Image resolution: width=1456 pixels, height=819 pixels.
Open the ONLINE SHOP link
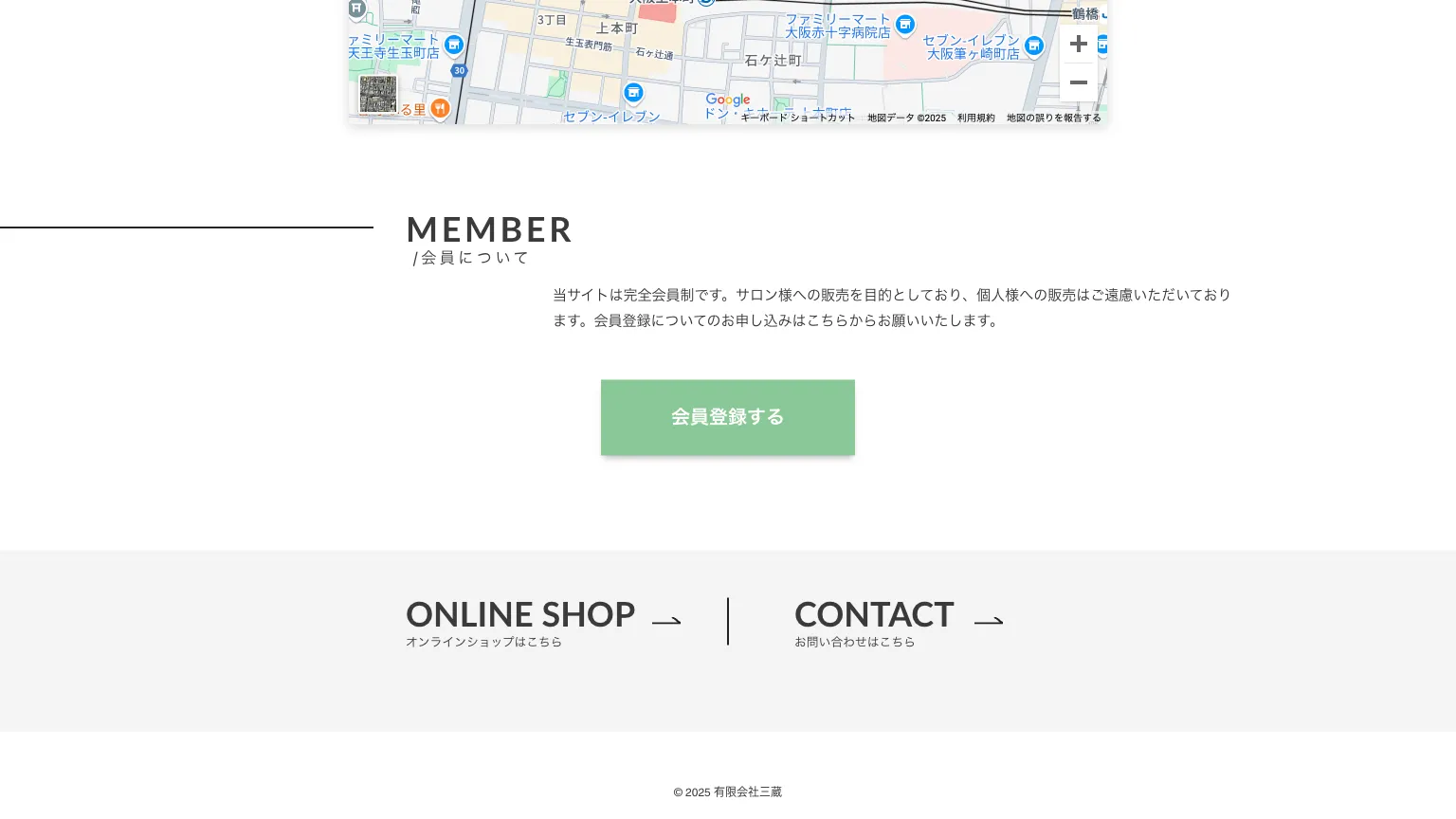point(542,621)
